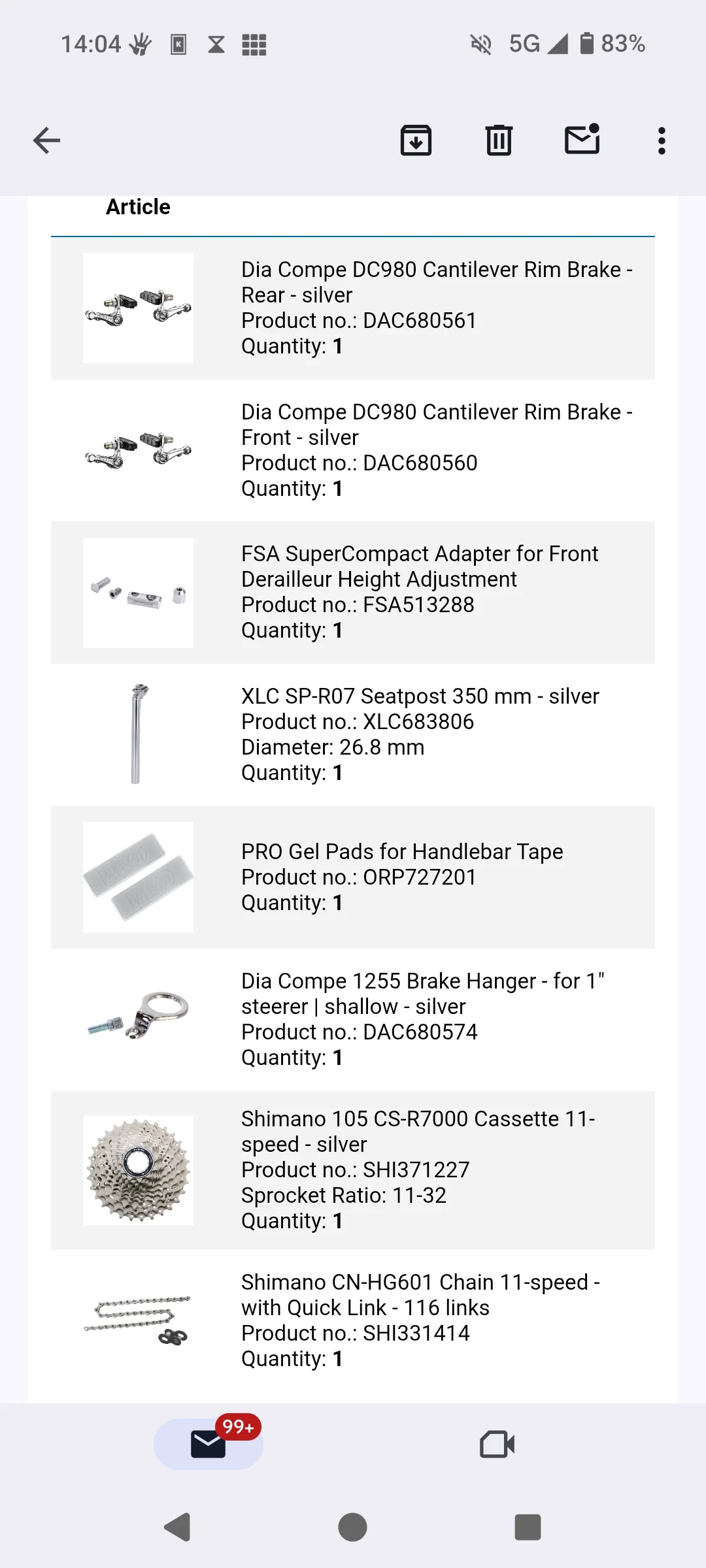This screenshot has height=1568, width=706.
Task: Open recent apps from navigation bar
Action: pyautogui.click(x=528, y=1527)
